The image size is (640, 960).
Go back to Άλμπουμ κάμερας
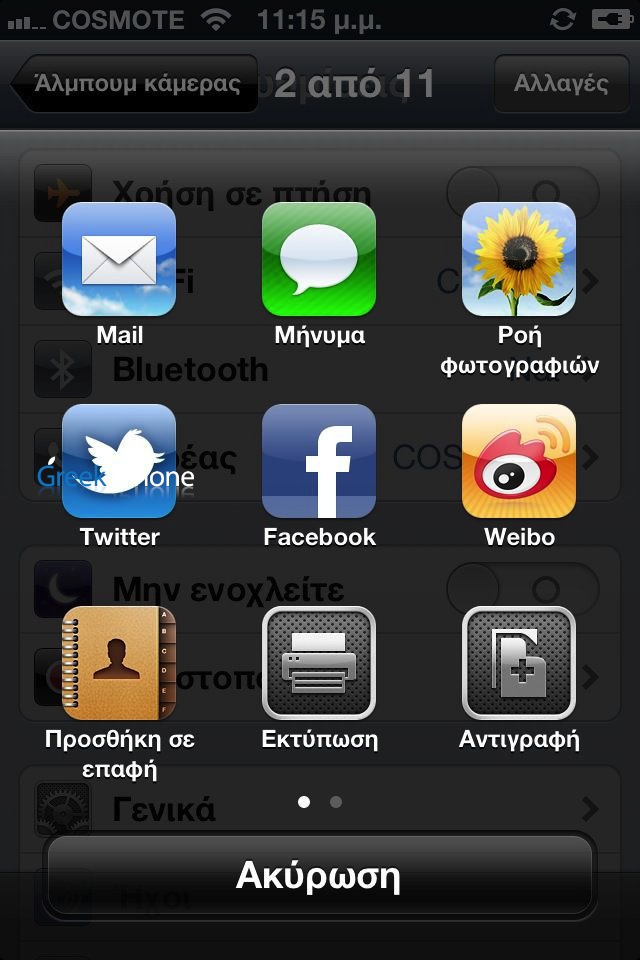(135, 83)
